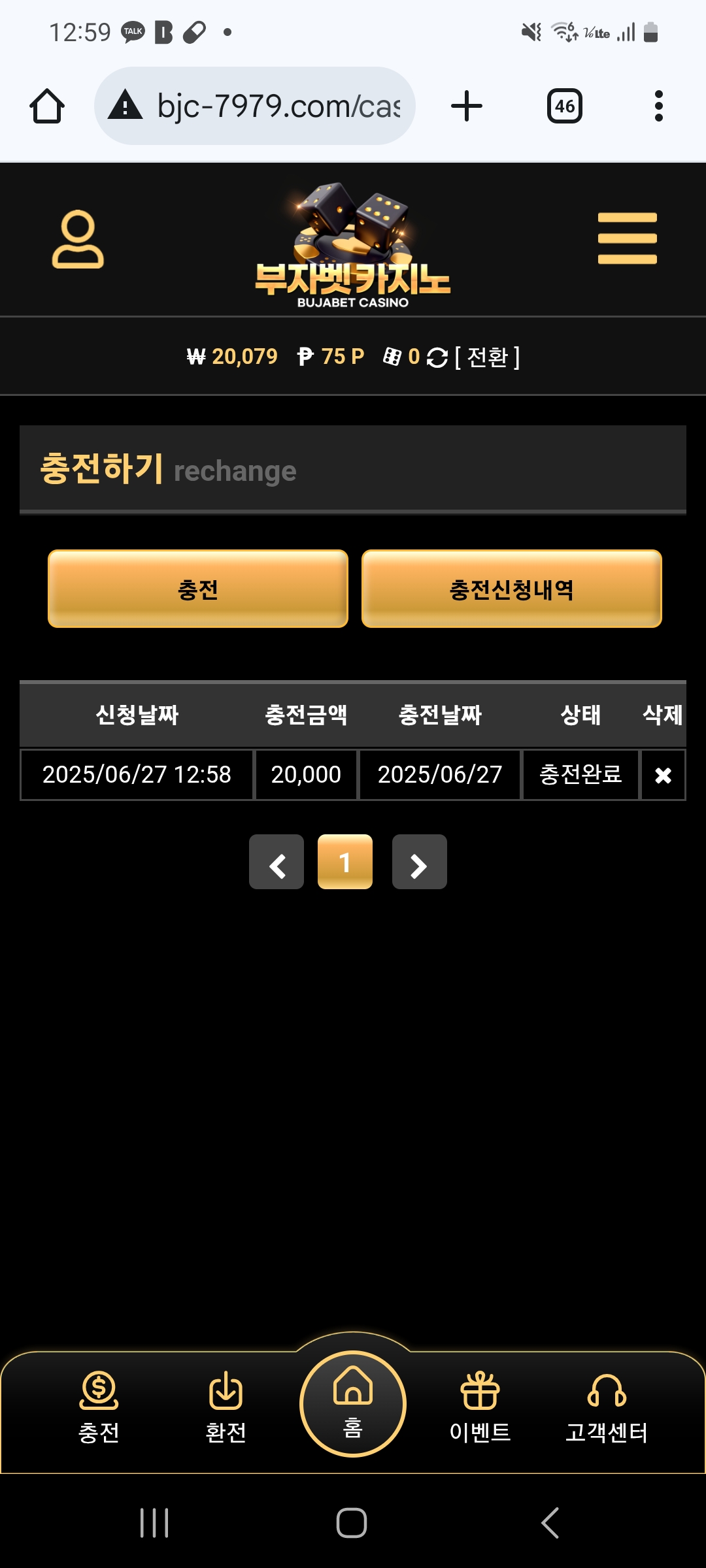Viewport: 706px width, 1568px height.
Task: Open the tab switcher showing 46
Action: (x=565, y=106)
